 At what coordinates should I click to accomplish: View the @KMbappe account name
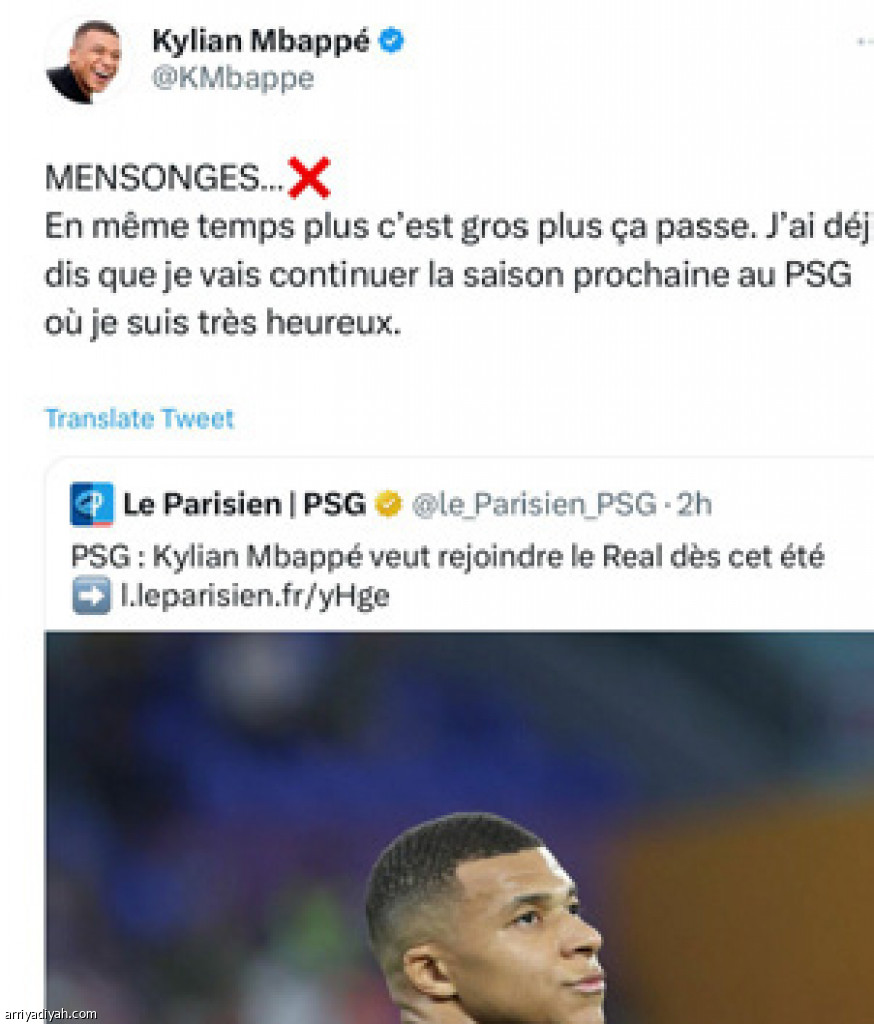click(x=232, y=78)
